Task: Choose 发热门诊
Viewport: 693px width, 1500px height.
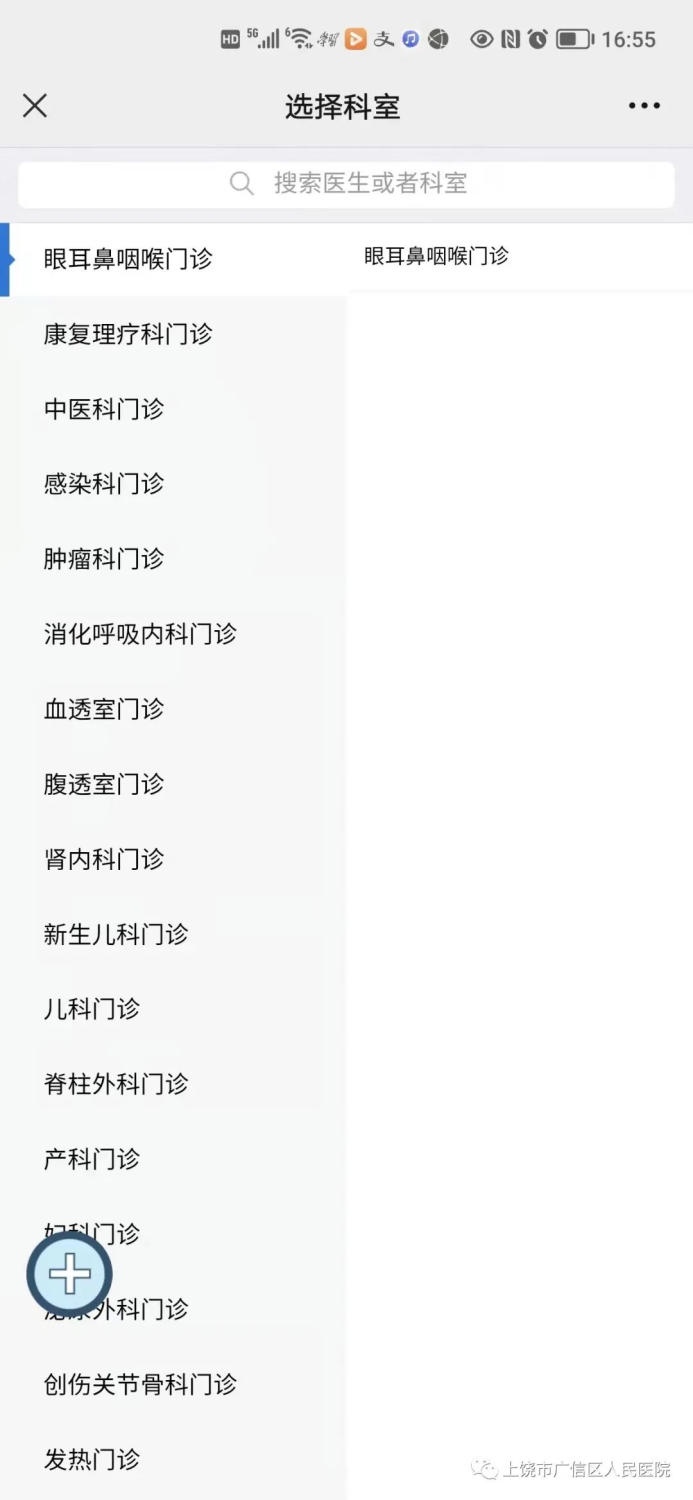Action: [173, 1459]
